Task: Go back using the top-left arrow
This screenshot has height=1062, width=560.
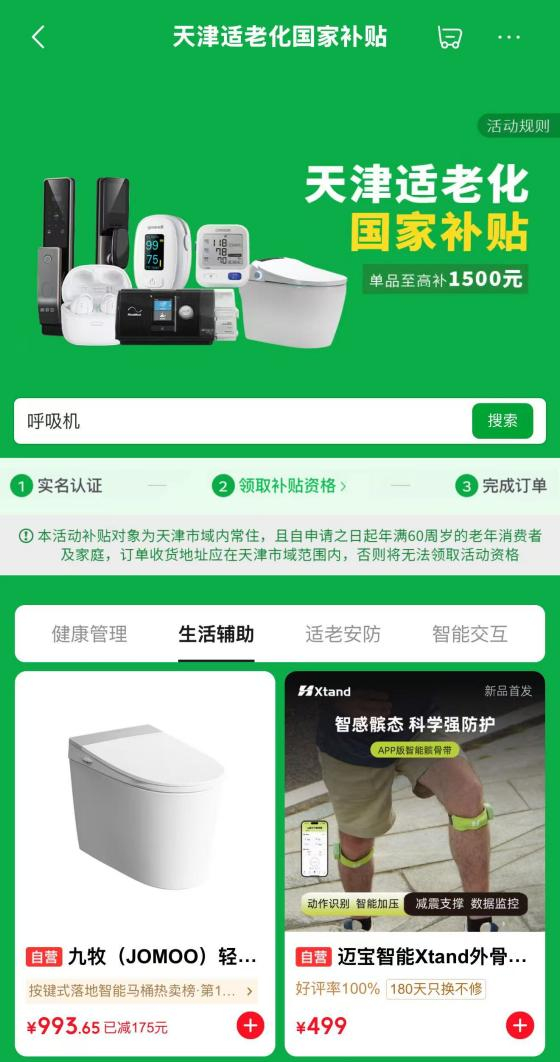Action: (38, 37)
